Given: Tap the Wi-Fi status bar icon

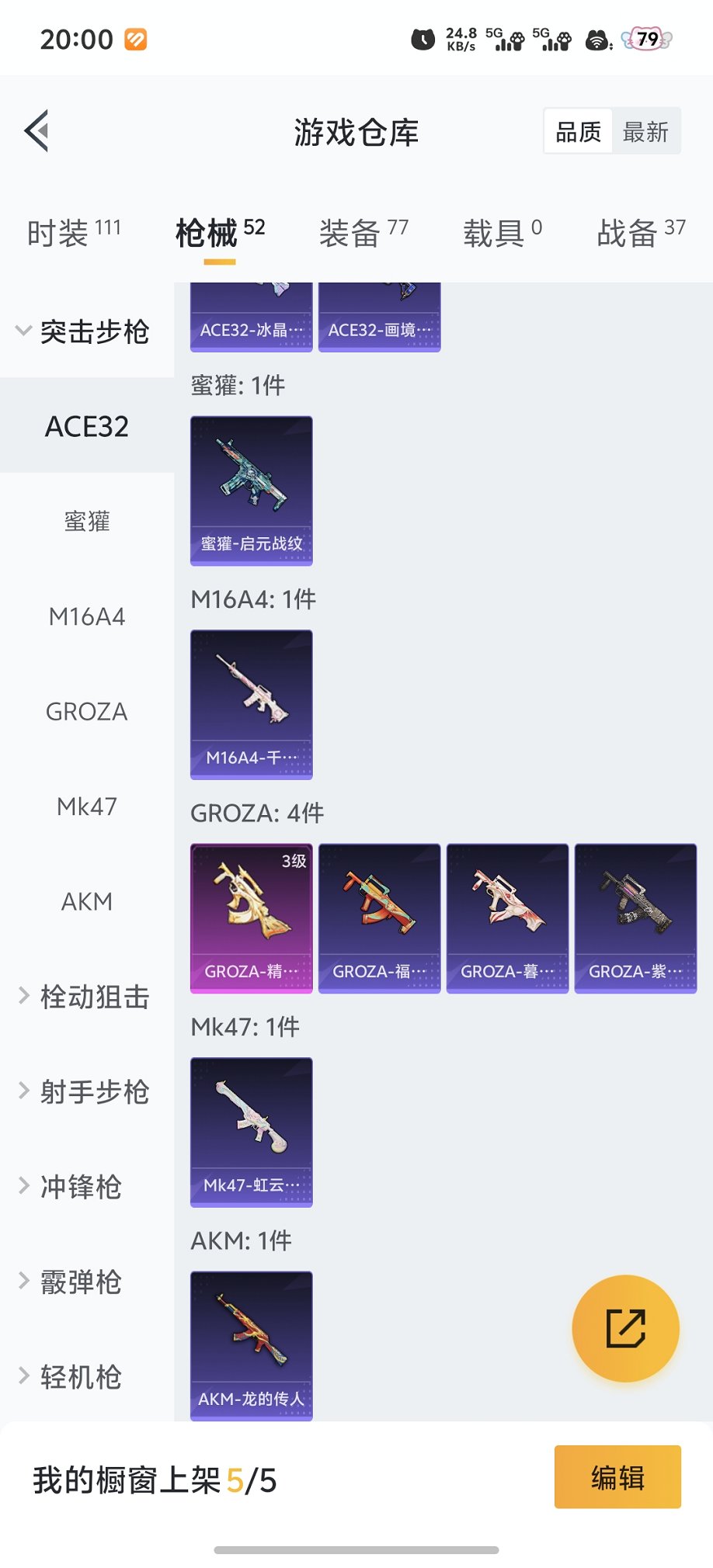Looking at the screenshot, I should (596, 40).
